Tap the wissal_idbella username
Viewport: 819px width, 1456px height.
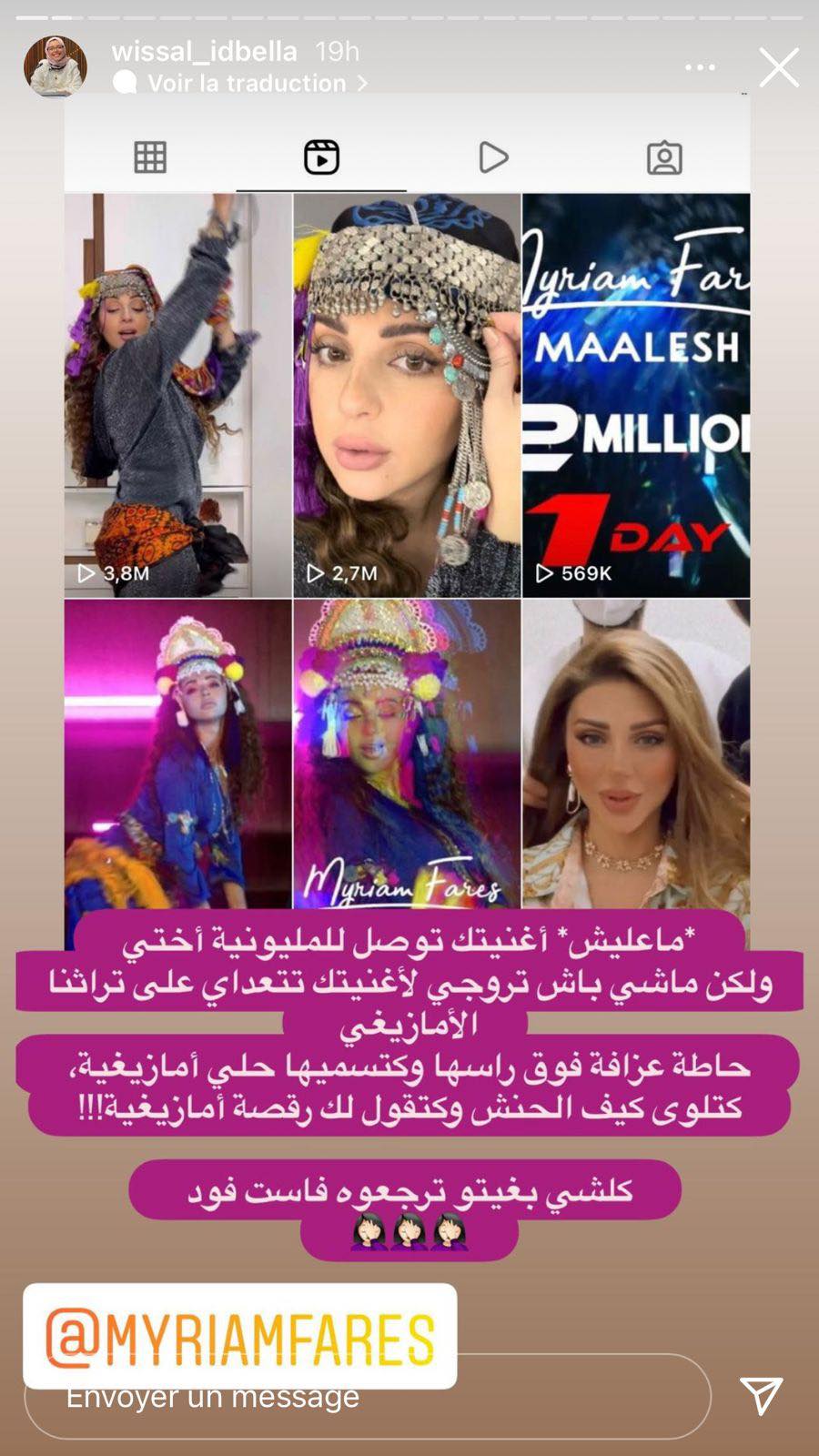pos(204,51)
